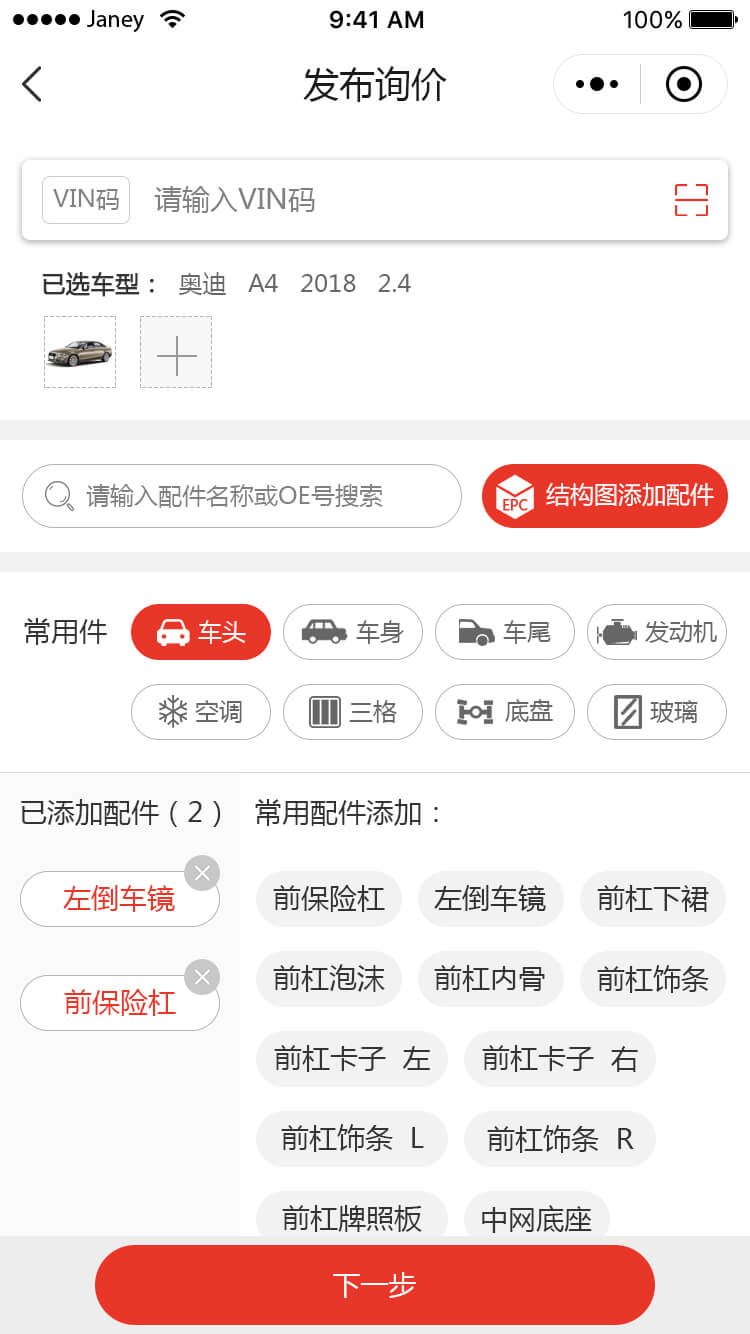Add the 前杠泡沫 part
Screen dimensions: 750x1334
pyautogui.click(x=329, y=979)
